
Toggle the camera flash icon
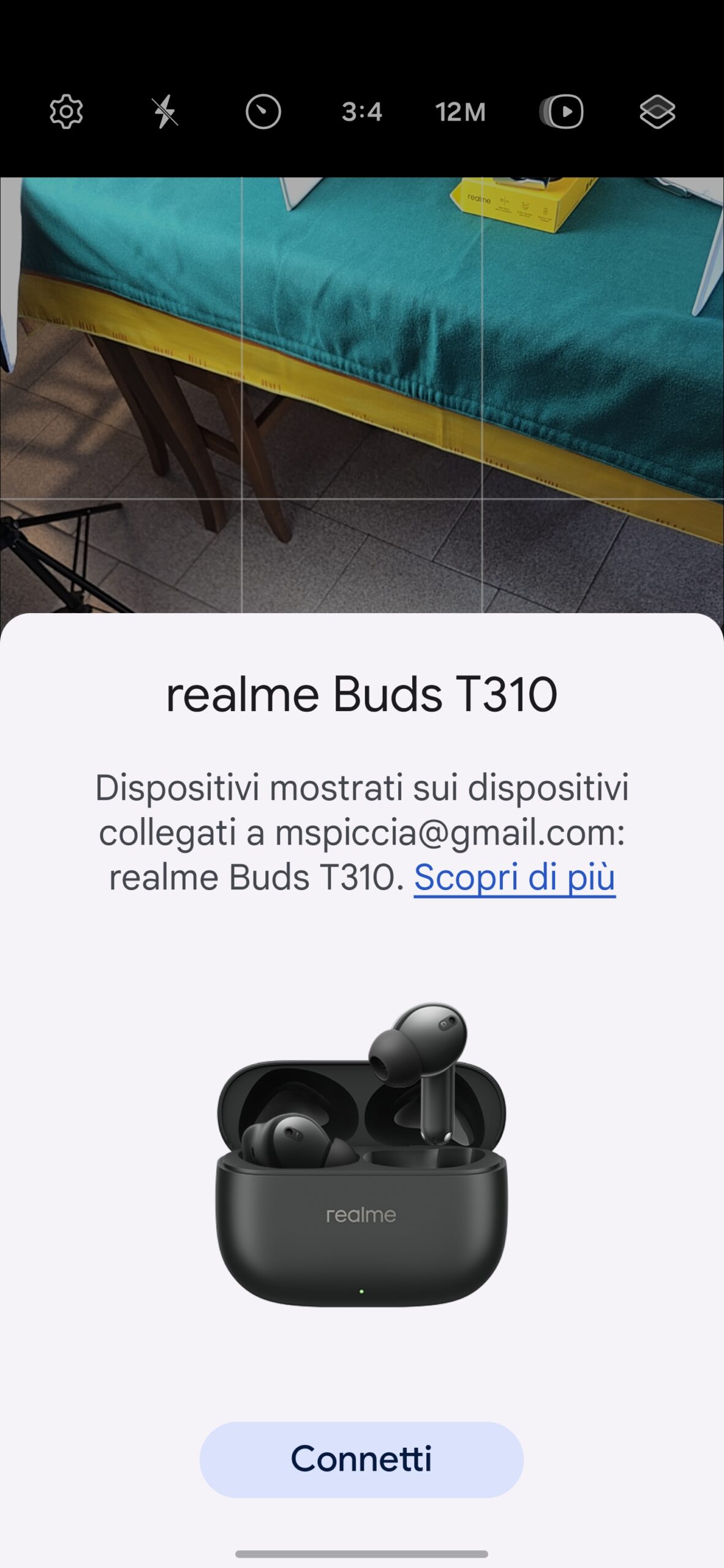[165, 112]
